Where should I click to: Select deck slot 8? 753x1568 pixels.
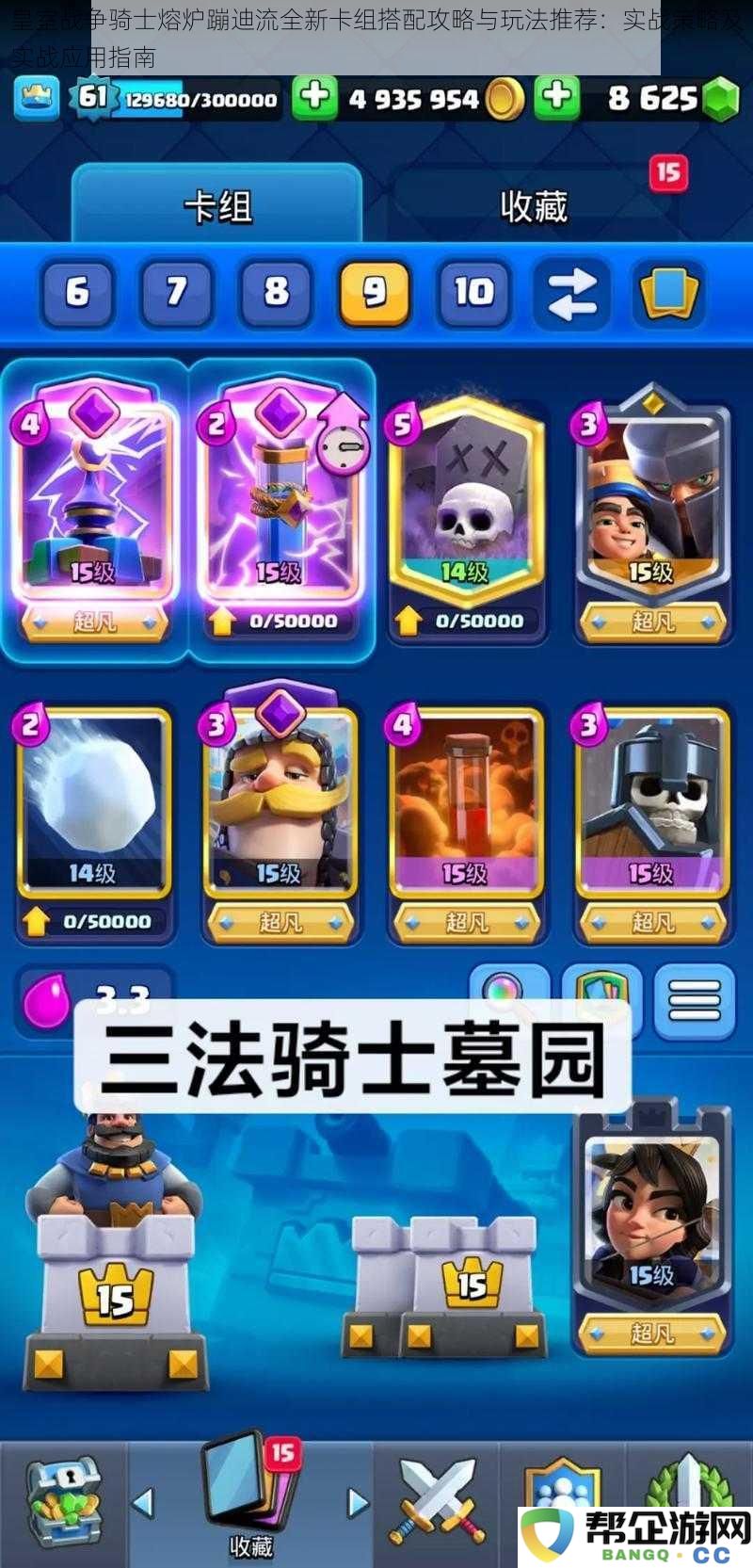pos(276,292)
